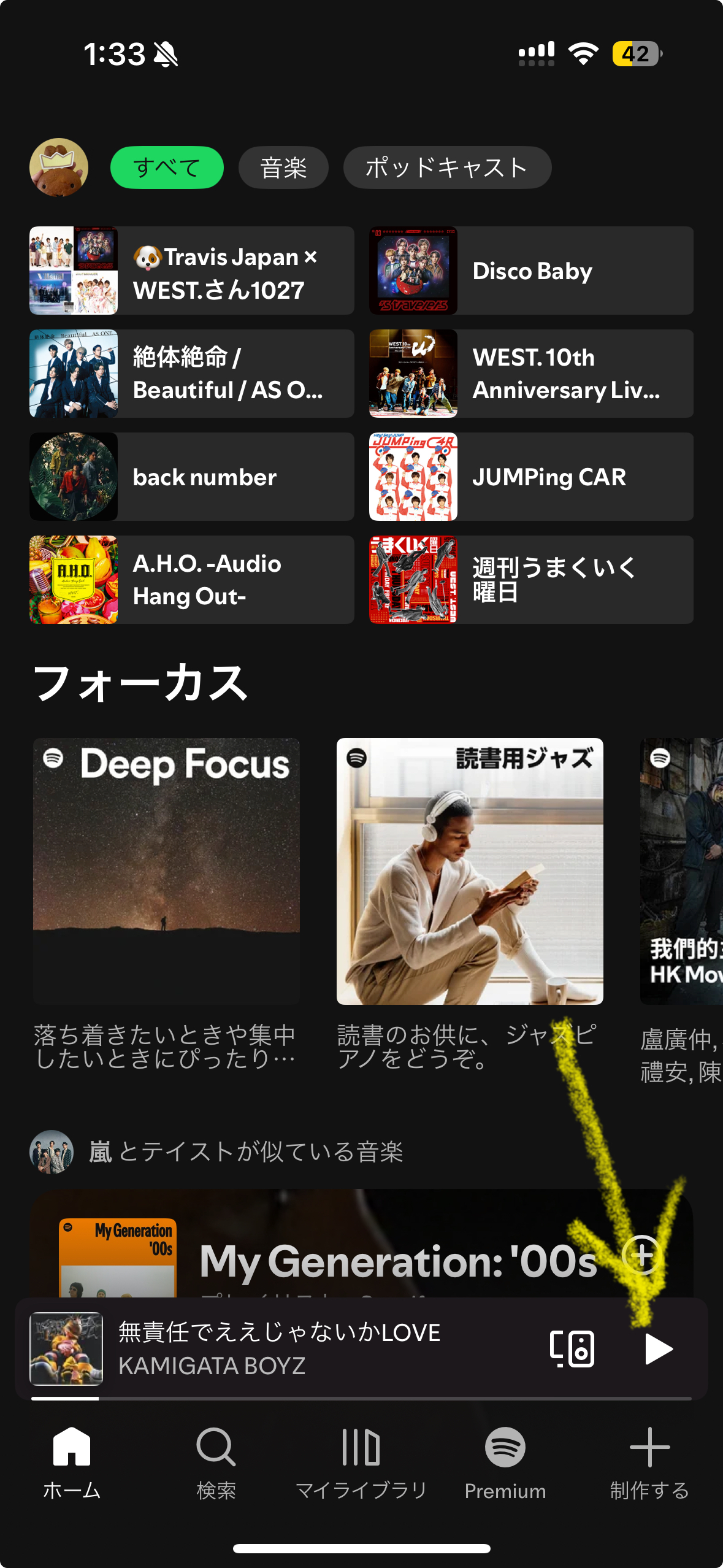723x1568 pixels.
Task: Open the device connect icon
Action: 572,1349
